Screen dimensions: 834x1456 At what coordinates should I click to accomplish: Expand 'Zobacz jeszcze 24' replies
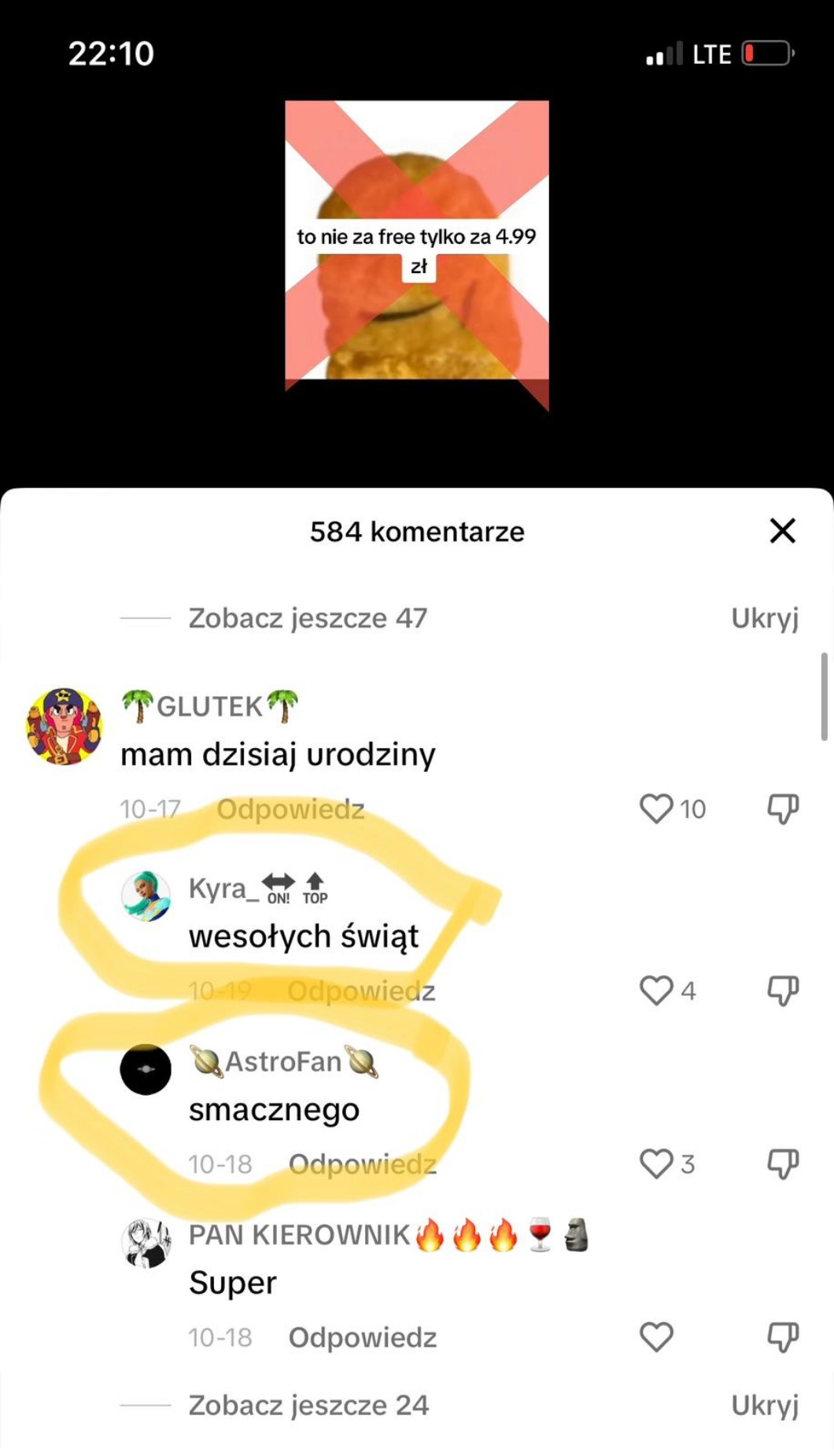(x=308, y=1405)
